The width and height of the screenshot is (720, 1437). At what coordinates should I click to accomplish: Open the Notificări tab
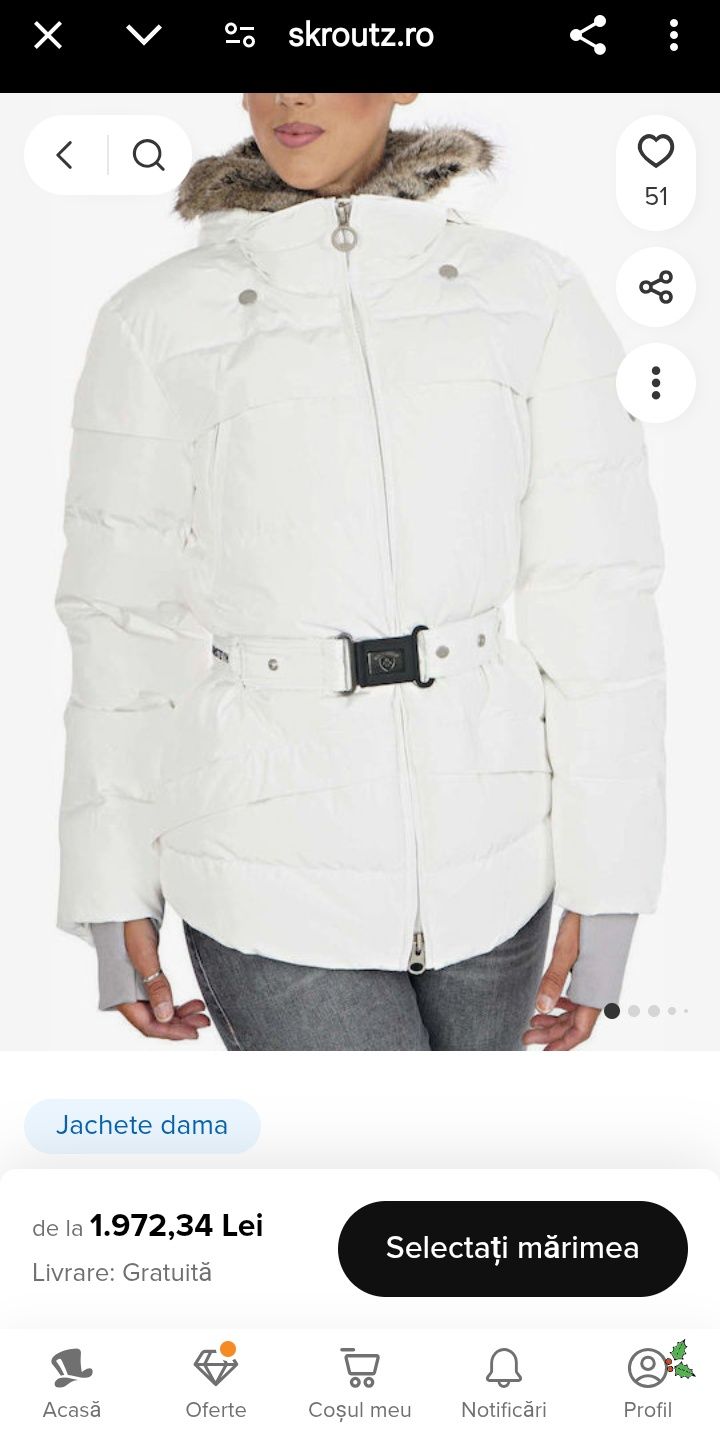504,1383
